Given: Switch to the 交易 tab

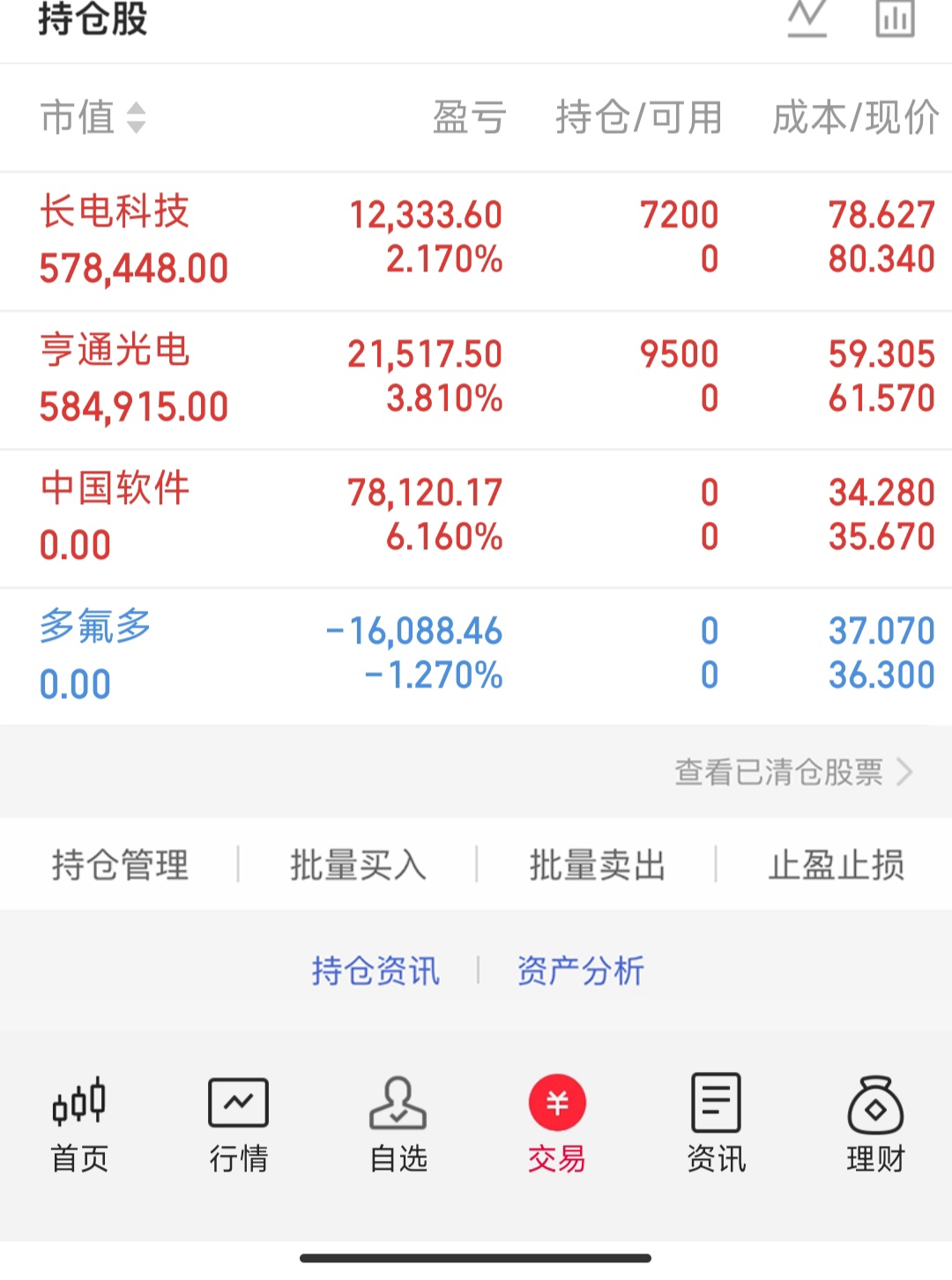Looking at the screenshot, I should (557, 1125).
